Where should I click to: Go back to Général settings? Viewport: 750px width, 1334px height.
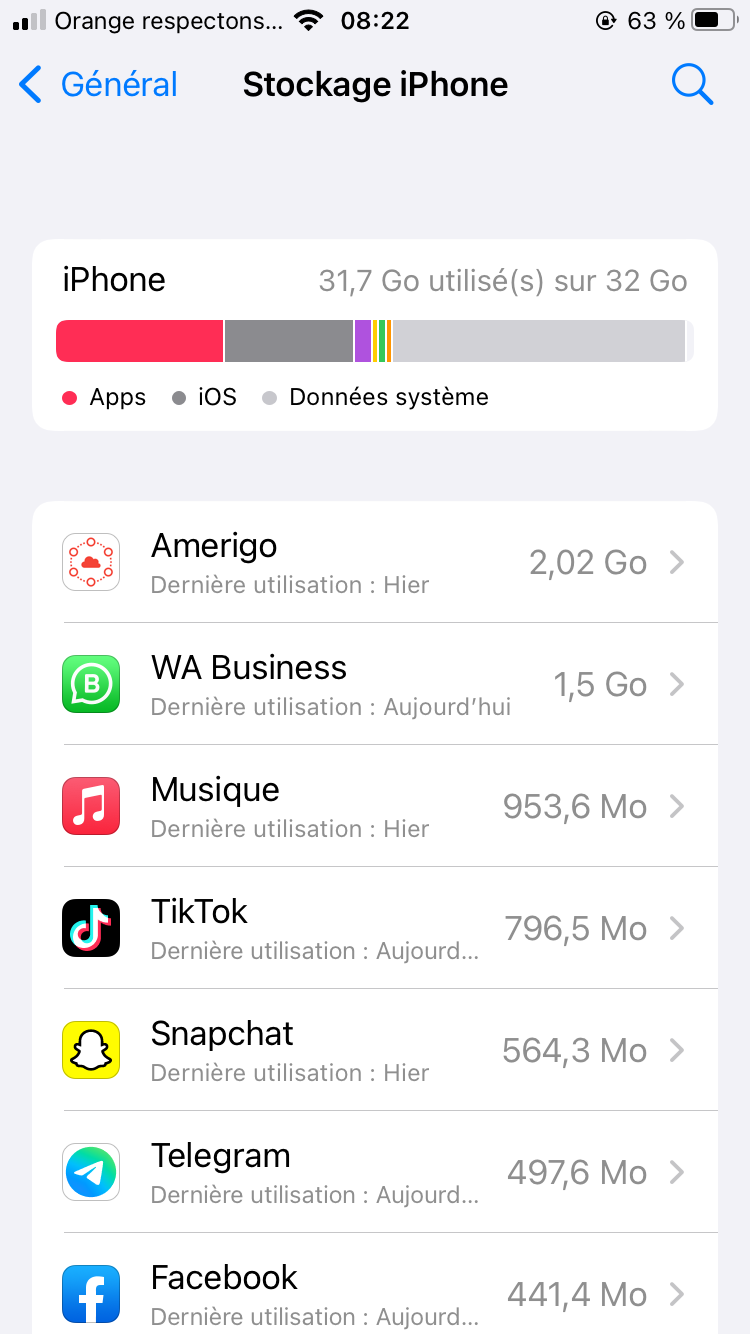98,85
